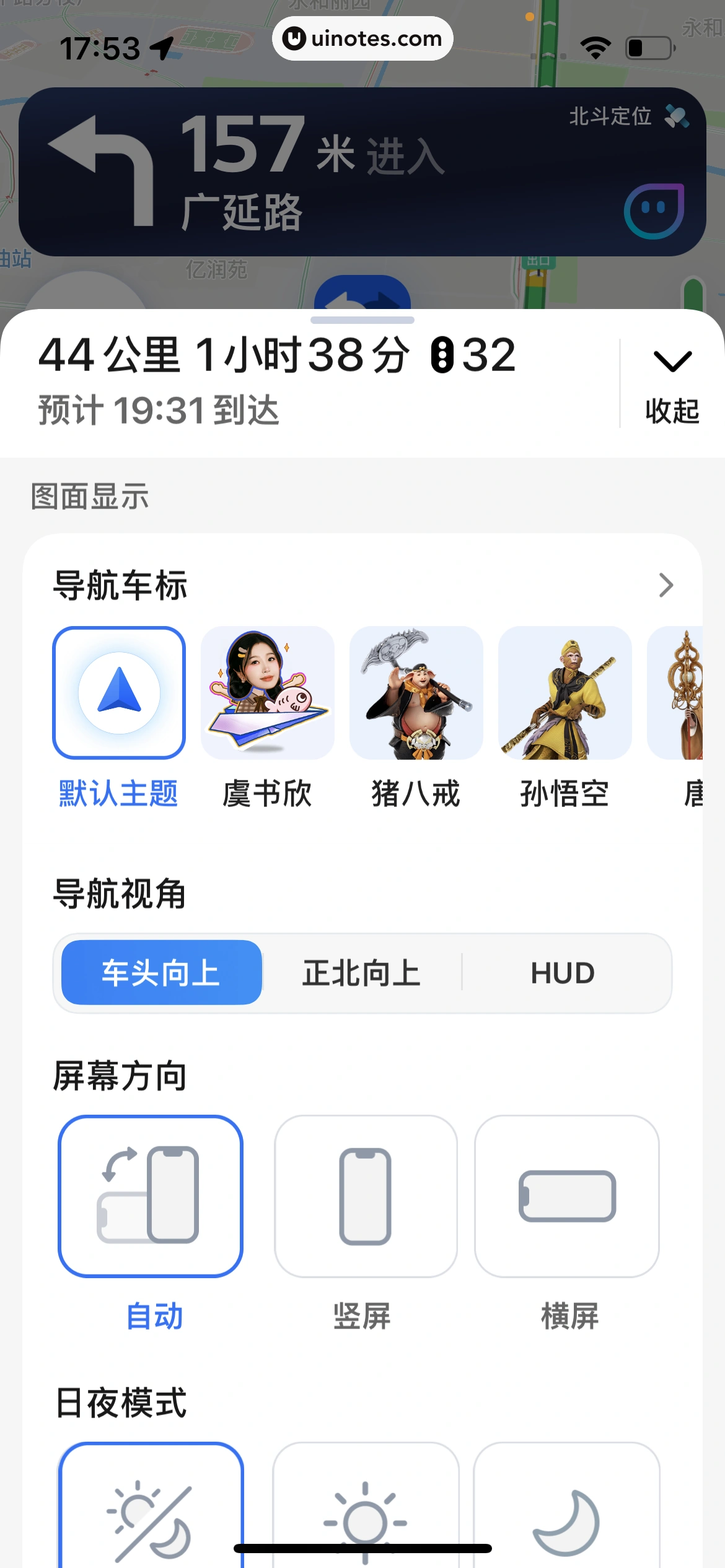Collapse the panel with 收起
Viewport: 725px width, 1568px height.
point(672,383)
